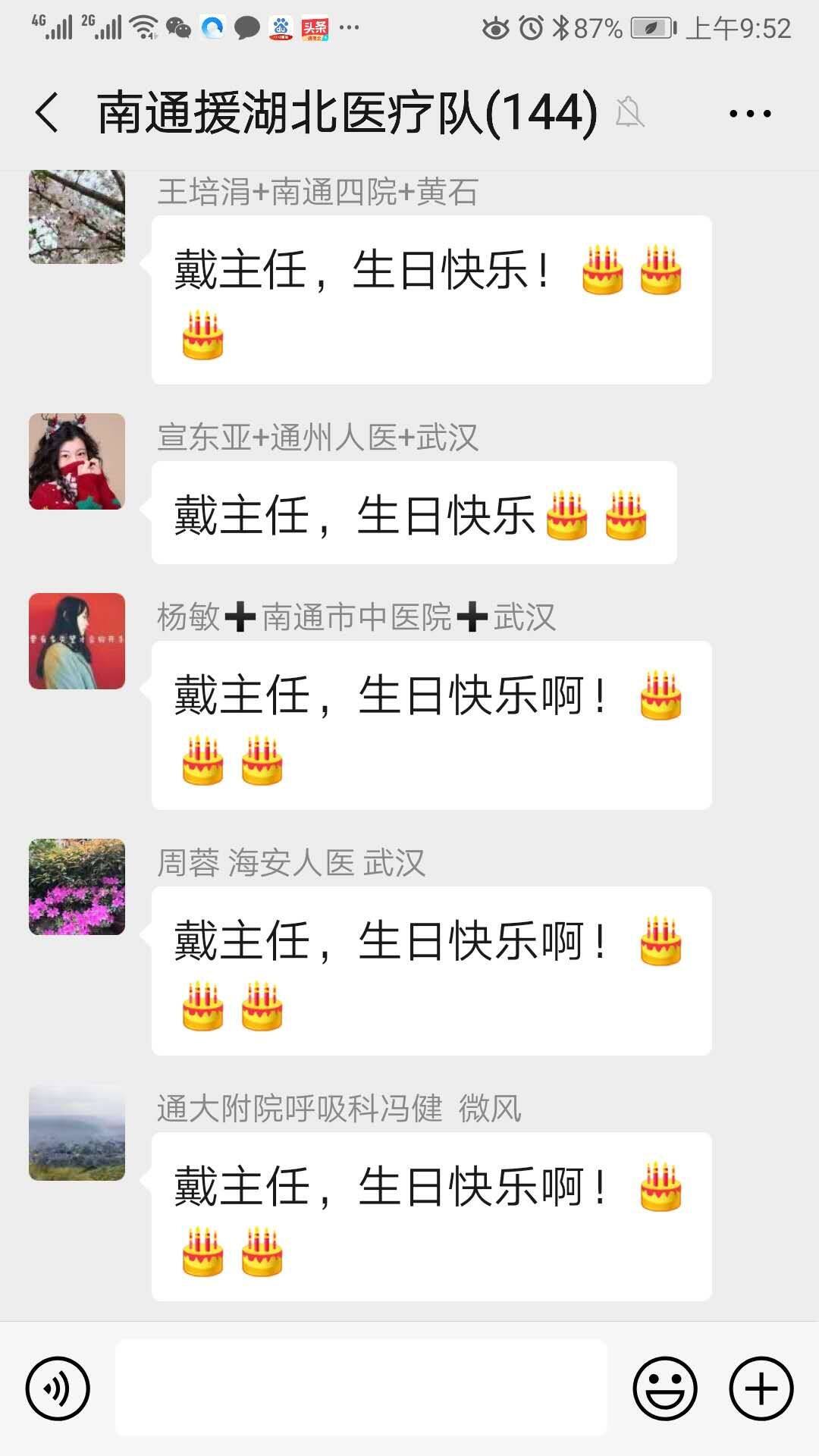Screen dimensions: 819x1456
Task: Open the plus attachment menu
Action: [x=761, y=1389]
